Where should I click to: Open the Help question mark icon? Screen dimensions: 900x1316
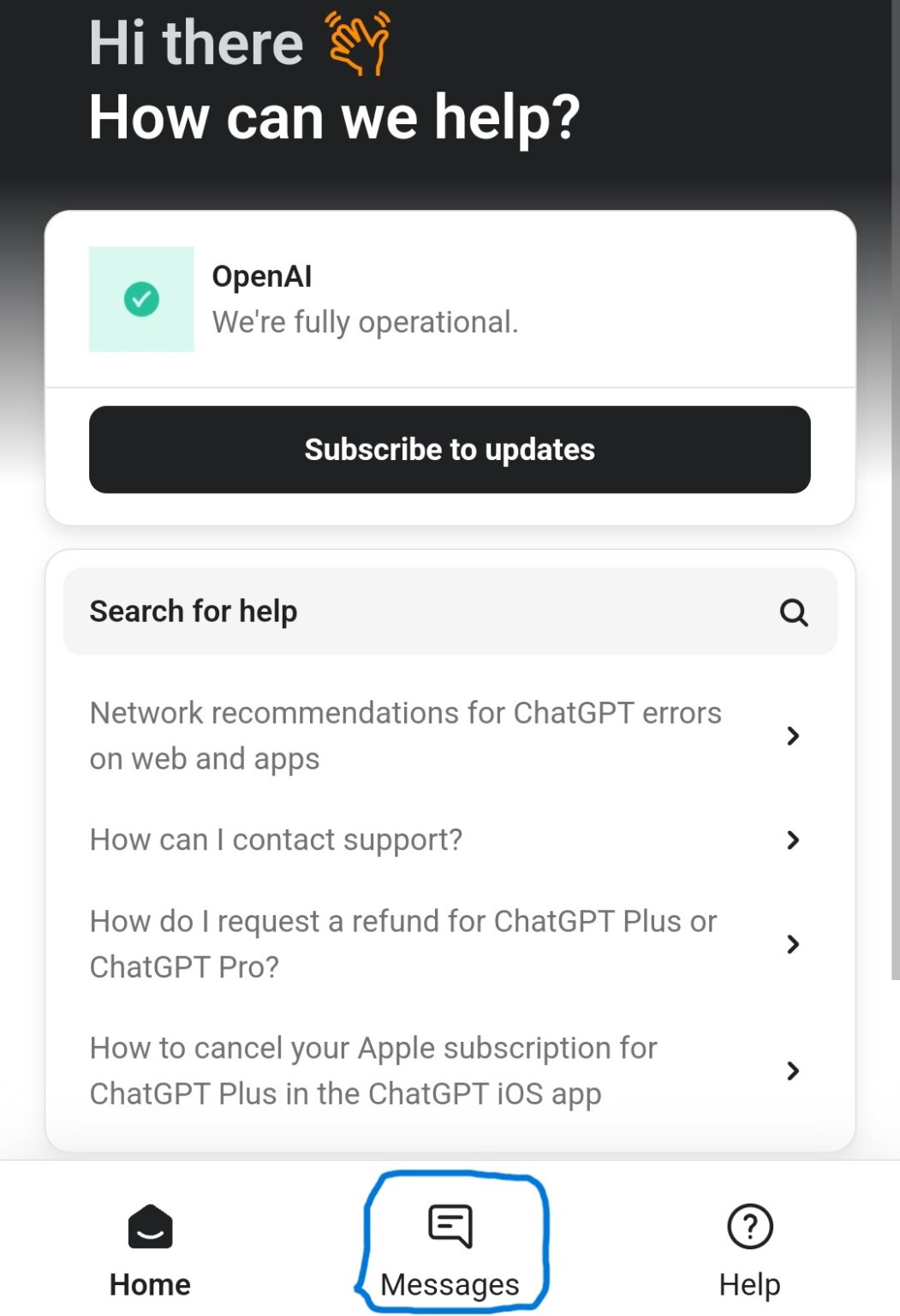(x=749, y=1227)
